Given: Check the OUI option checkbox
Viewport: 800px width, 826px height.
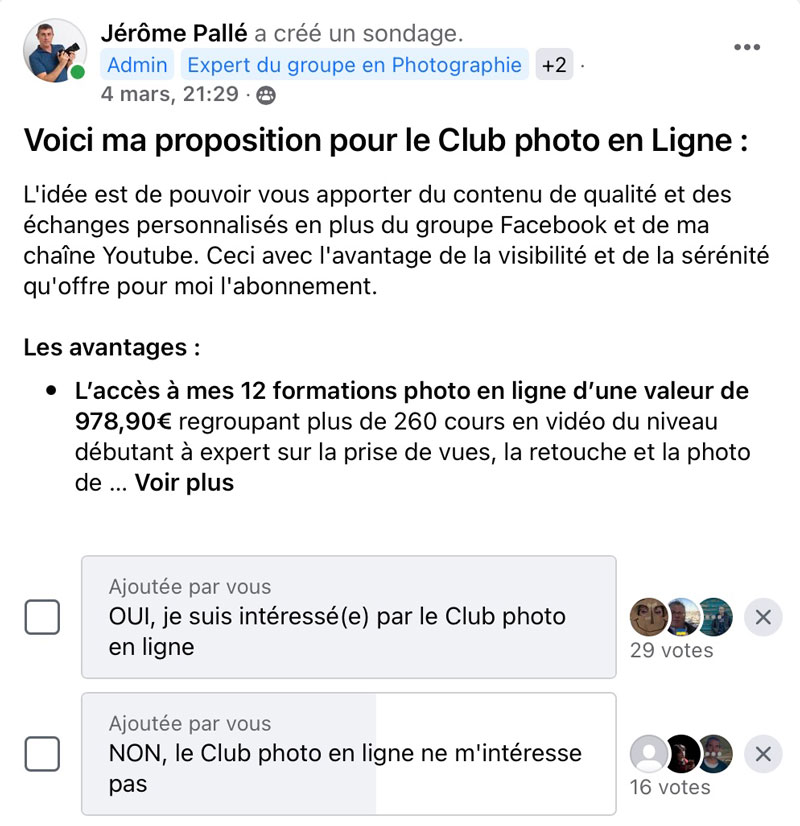Looking at the screenshot, I should [42, 617].
